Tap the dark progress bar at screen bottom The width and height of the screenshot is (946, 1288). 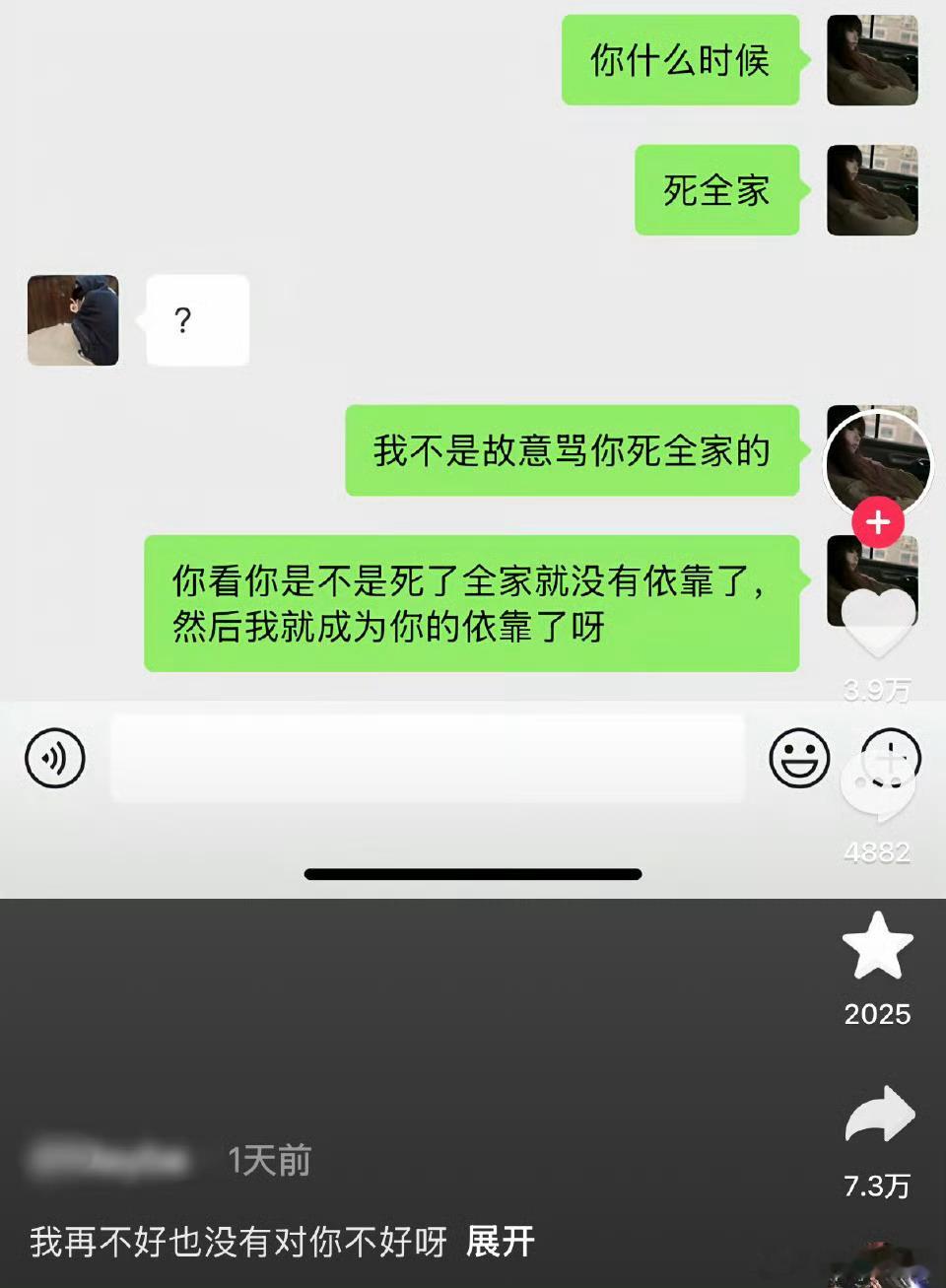tap(473, 872)
